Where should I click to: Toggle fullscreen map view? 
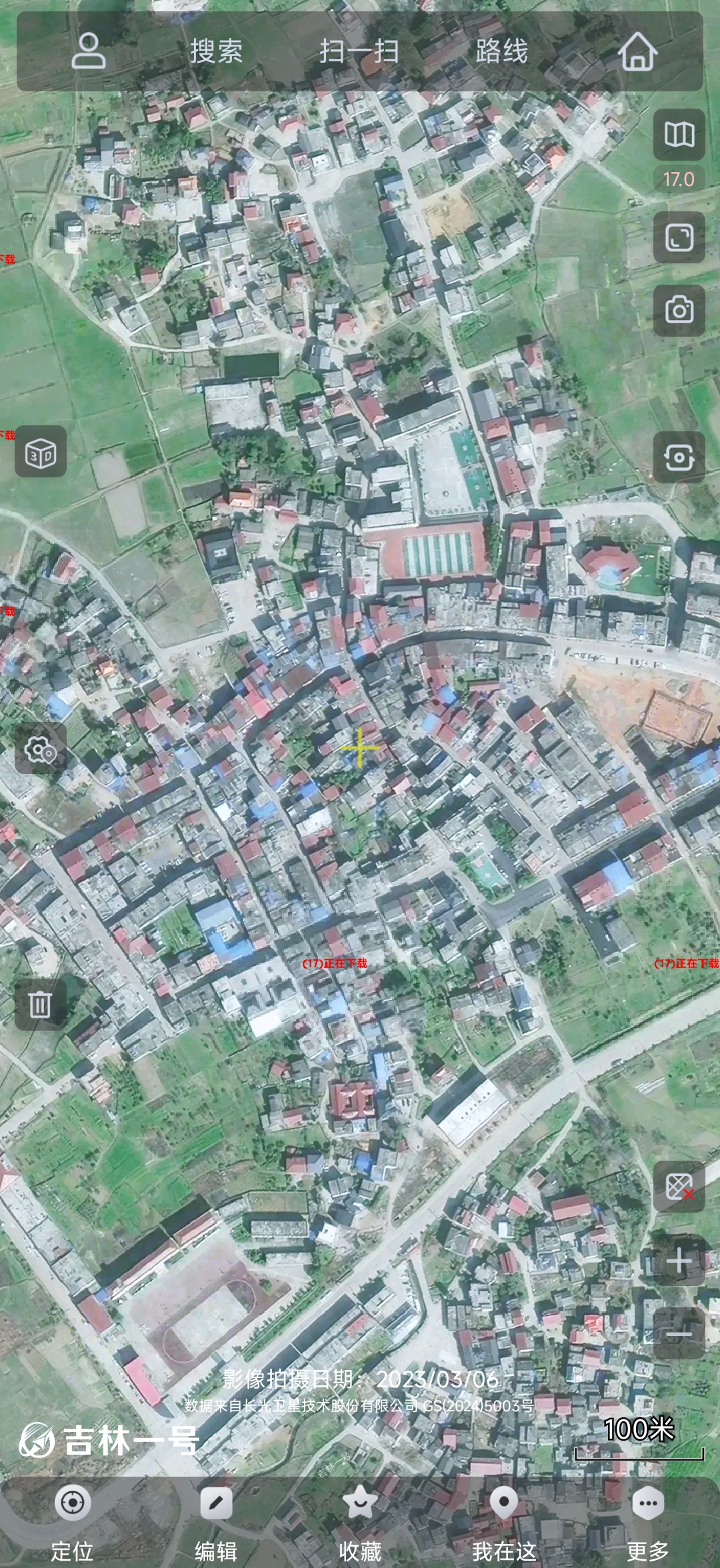(x=679, y=237)
